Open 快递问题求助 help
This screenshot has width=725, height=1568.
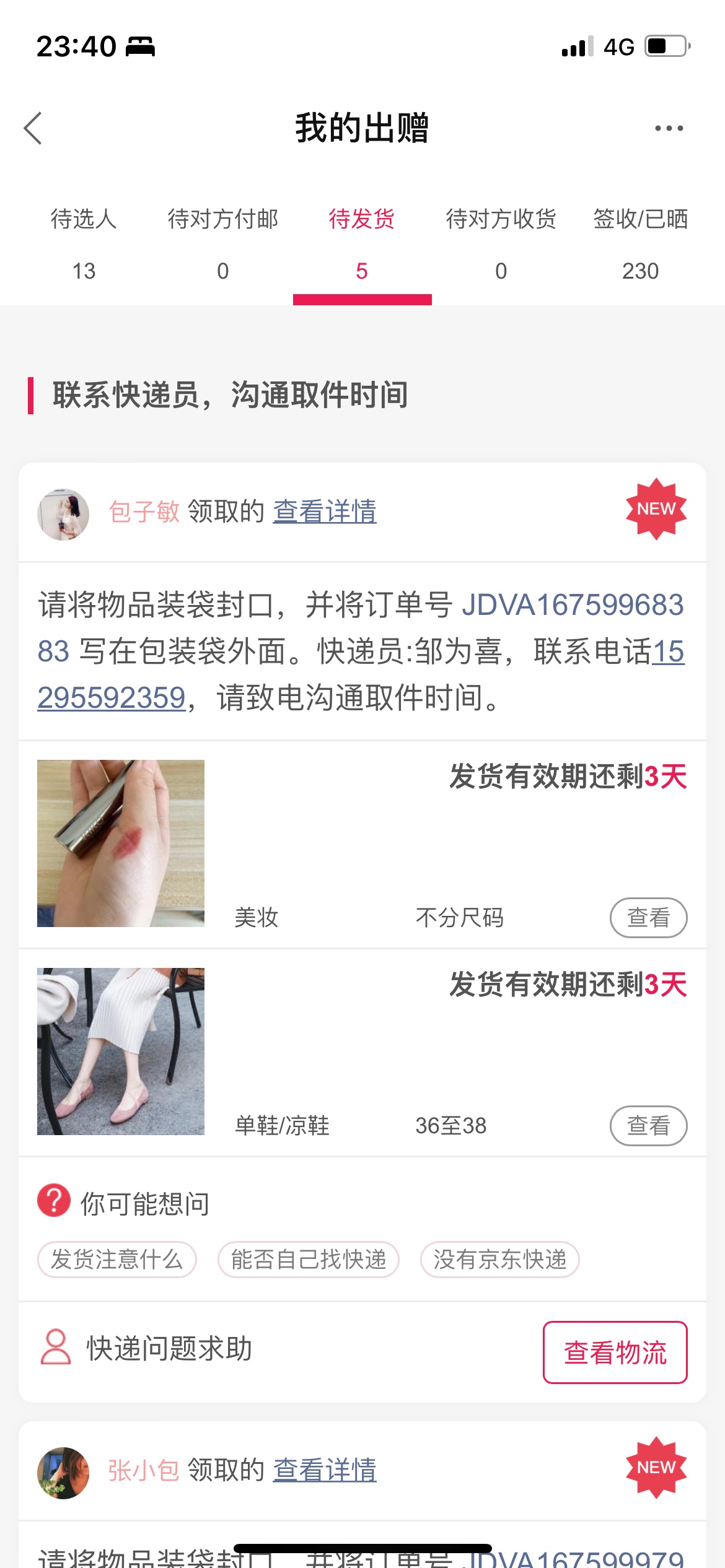(x=147, y=1348)
